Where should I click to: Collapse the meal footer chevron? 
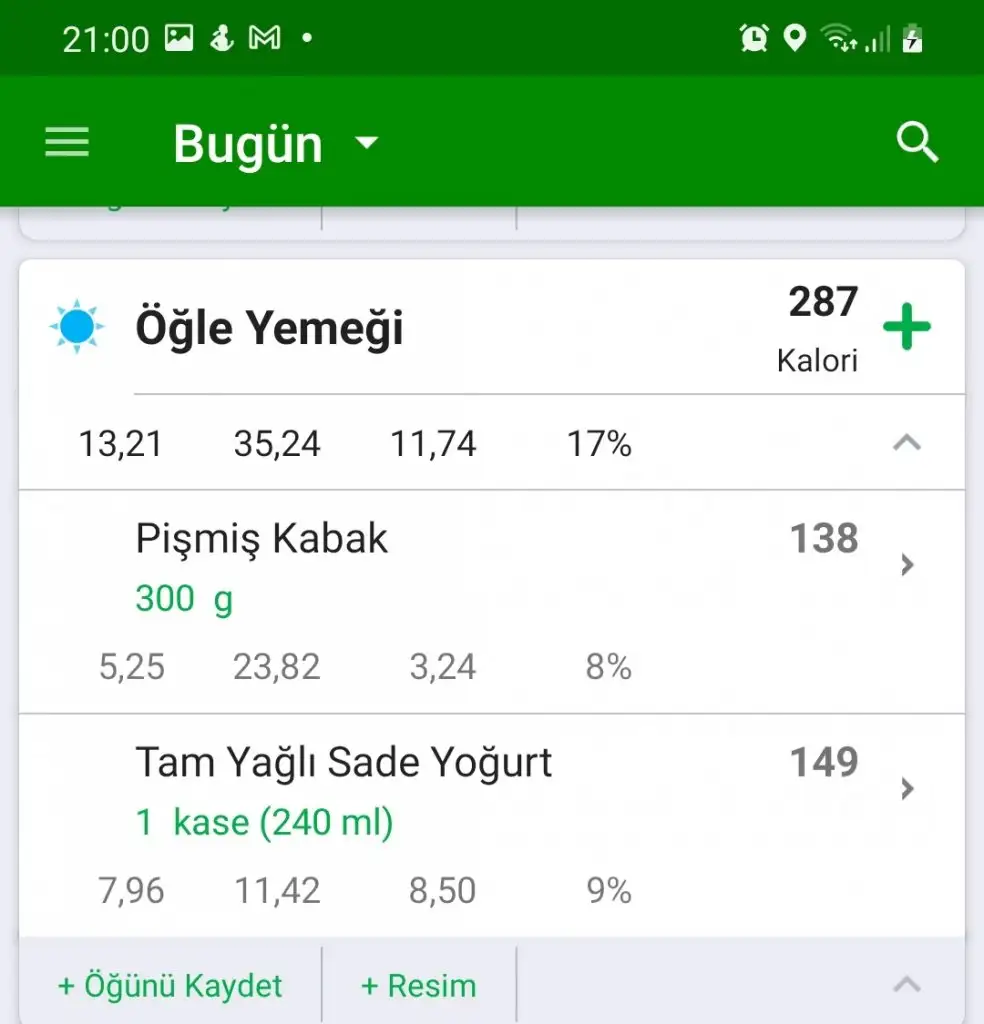click(x=906, y=985)
